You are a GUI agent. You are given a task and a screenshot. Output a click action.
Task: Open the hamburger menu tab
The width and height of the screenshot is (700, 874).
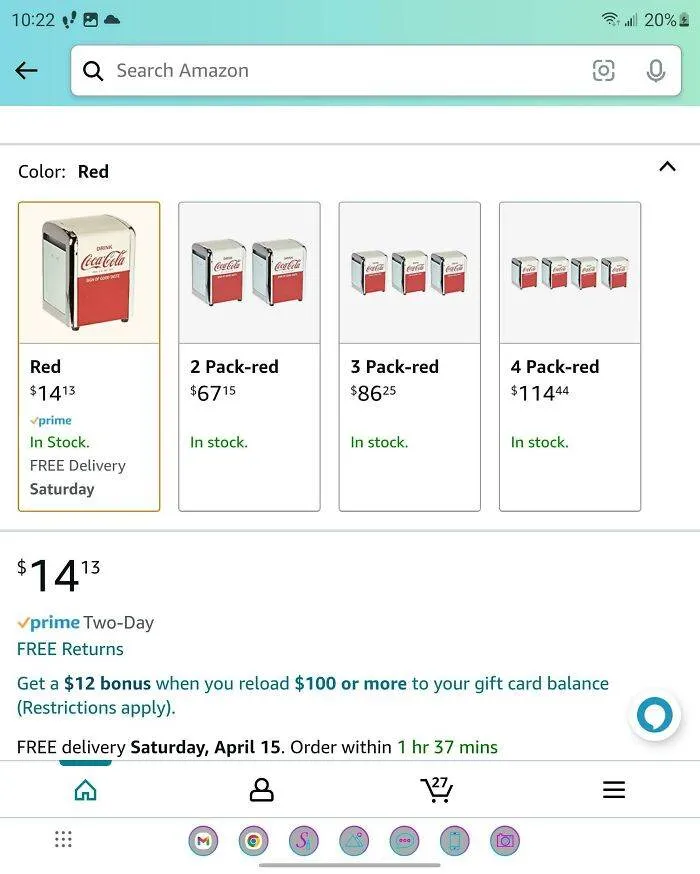coord(613,790)
